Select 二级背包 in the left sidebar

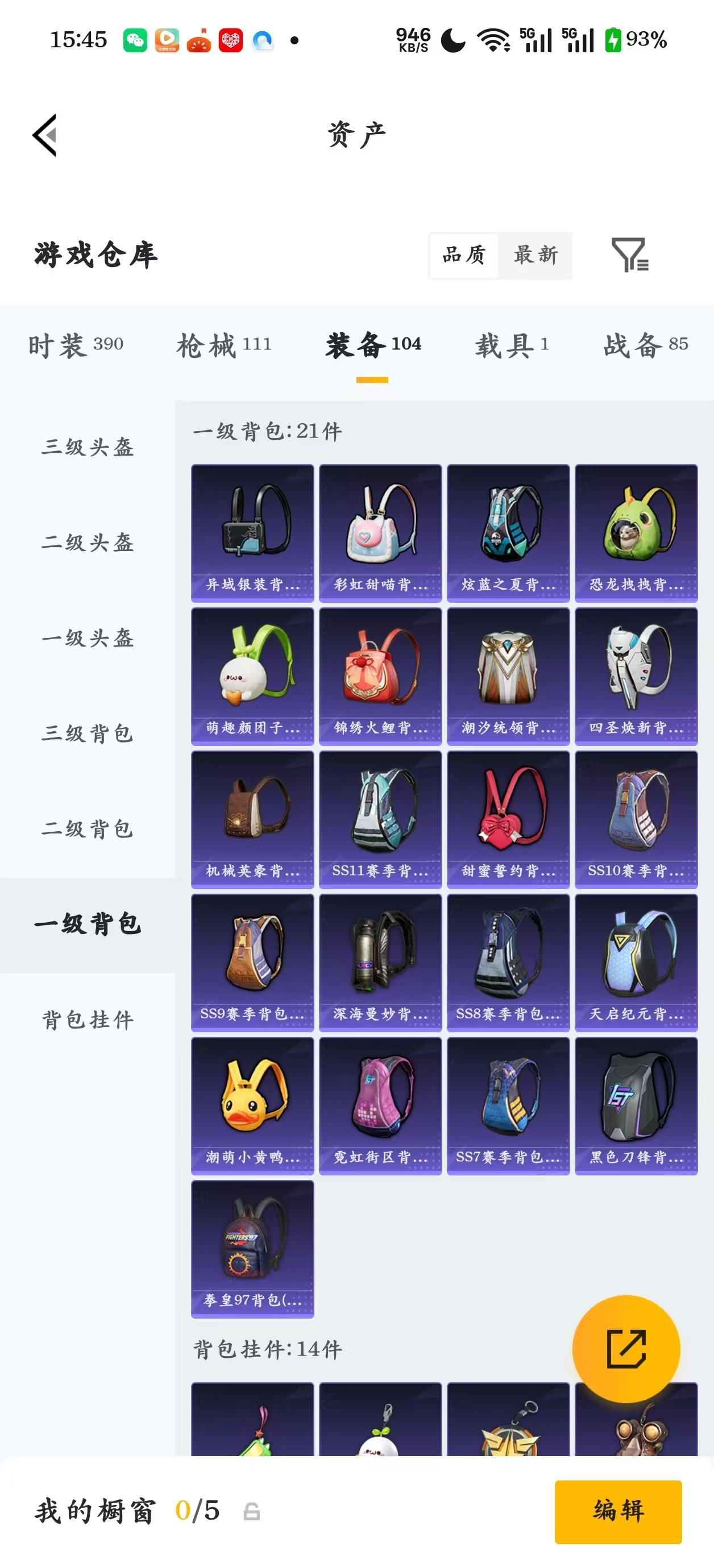point(88,828)
